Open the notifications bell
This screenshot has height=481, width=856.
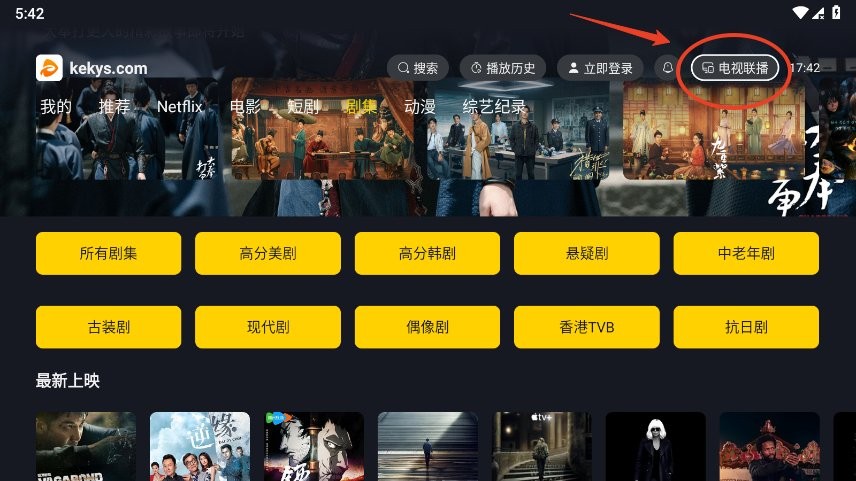[668, 68]
